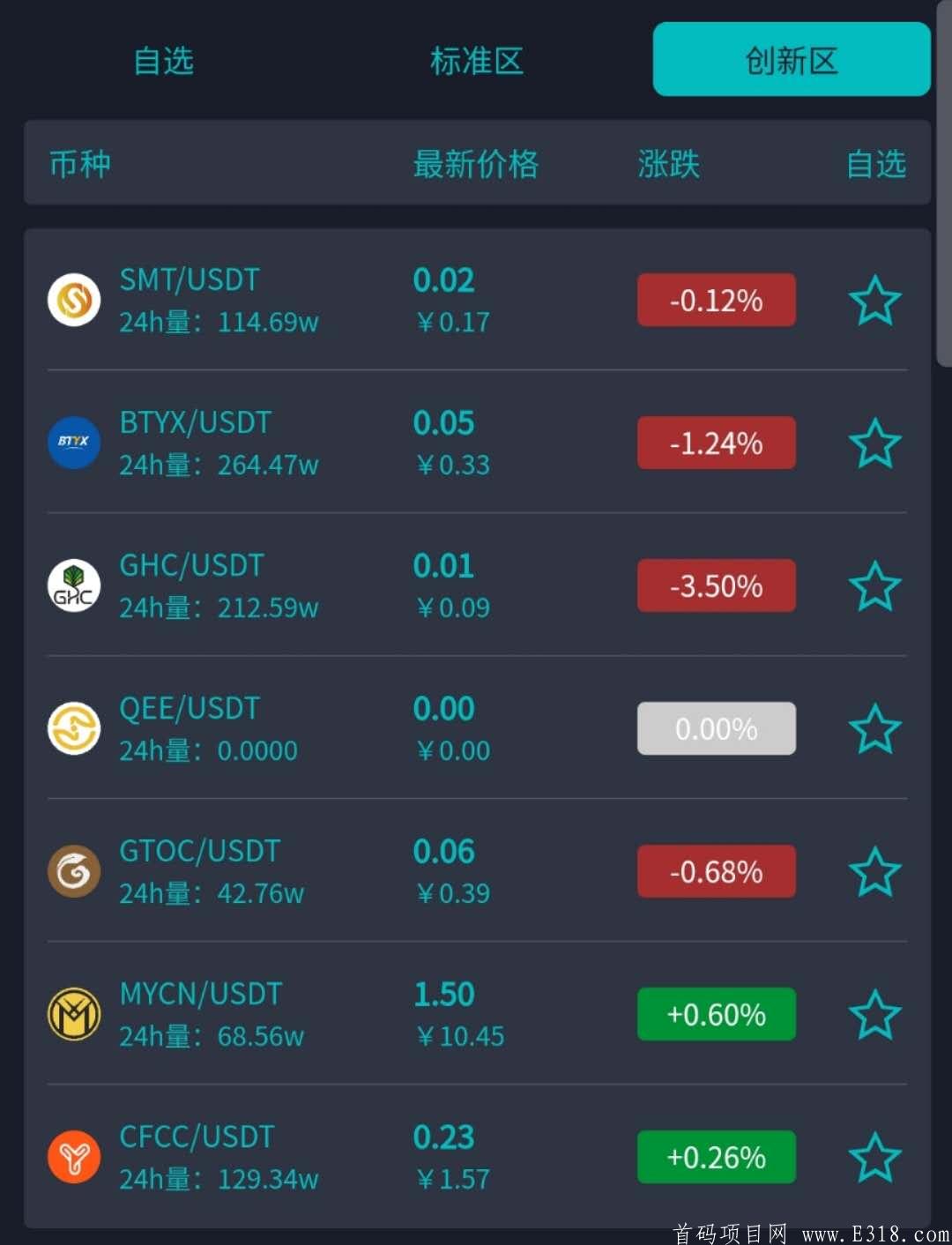Image resolution: width=952 pixels, height=1245 pixels.
Task: Star the GHC/USDT pair
Action: (874, 586)
